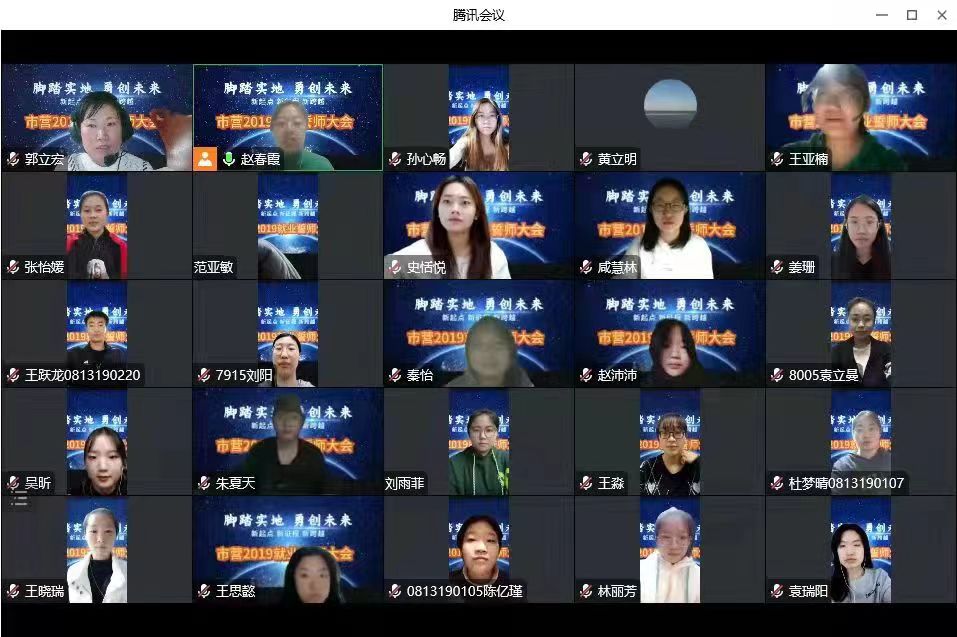Select 朱夏天's video tile
The height and width of the screenshot is (637, 957).
click(x=288, y=442)
